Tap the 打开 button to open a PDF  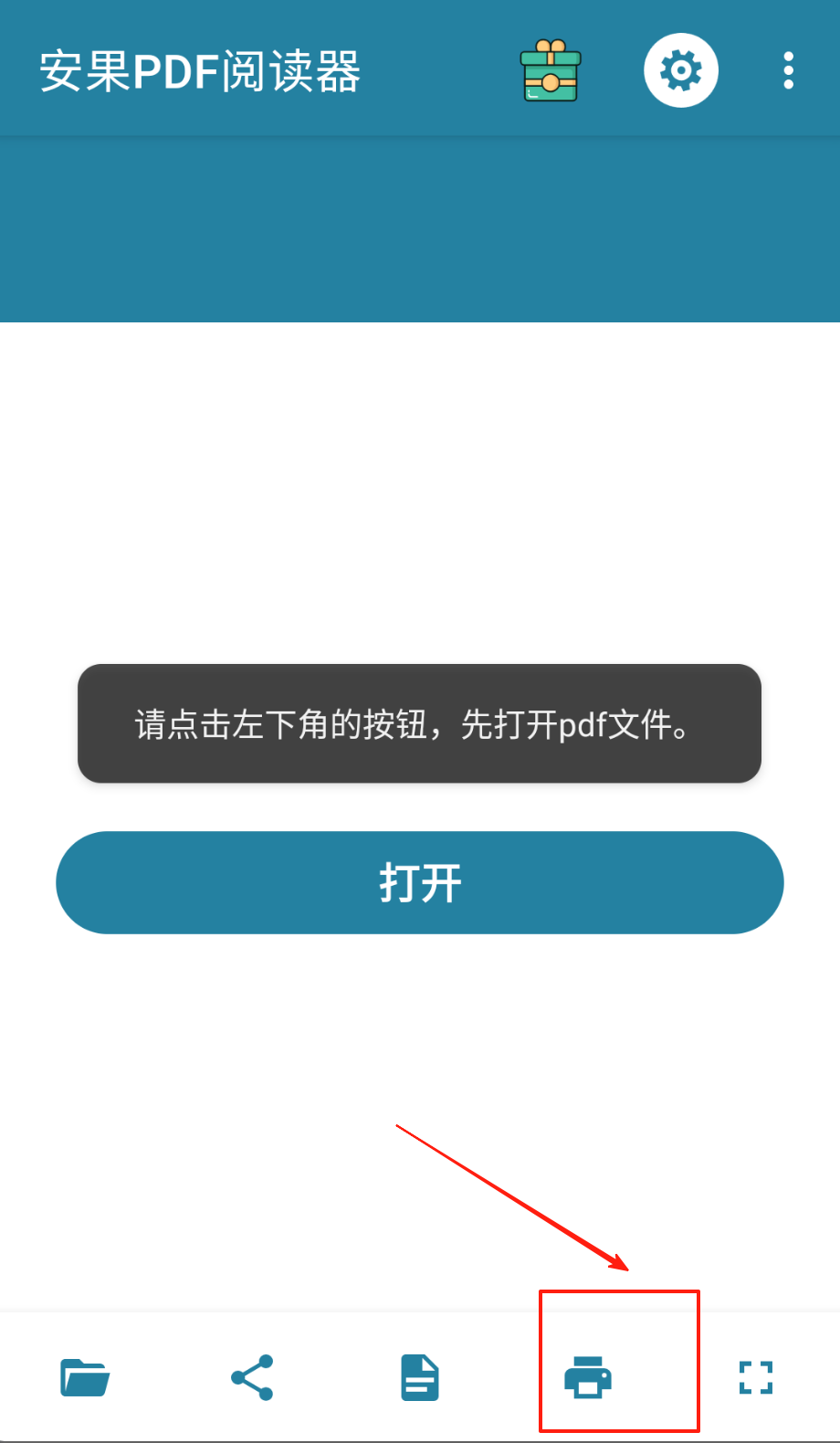point(420,882)
